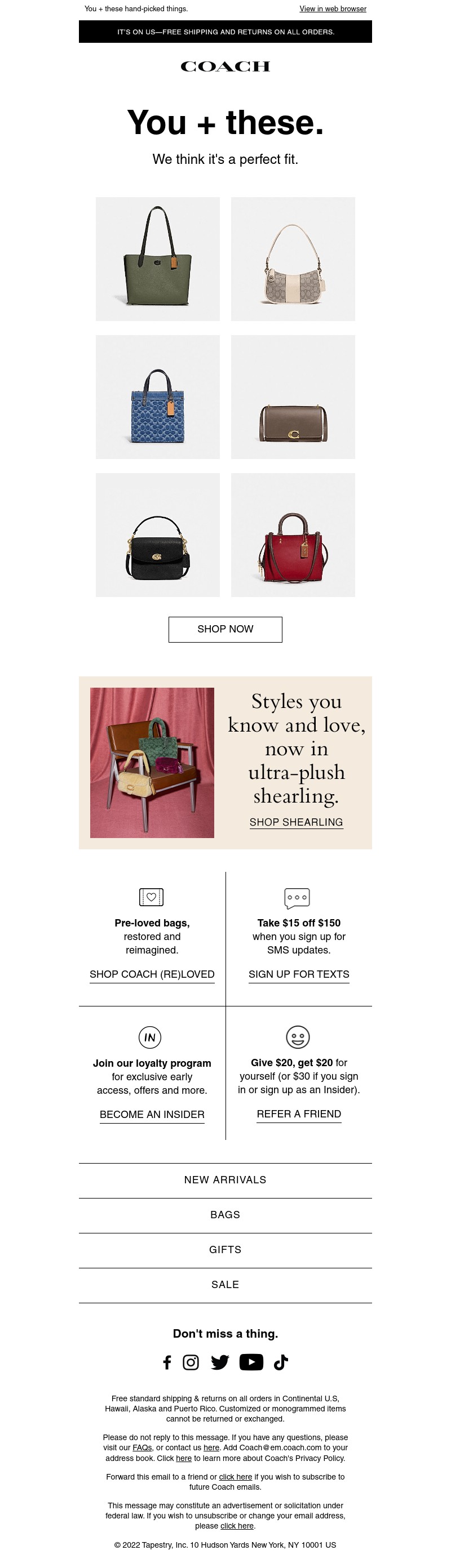Open the green tote bag tile

157,259
